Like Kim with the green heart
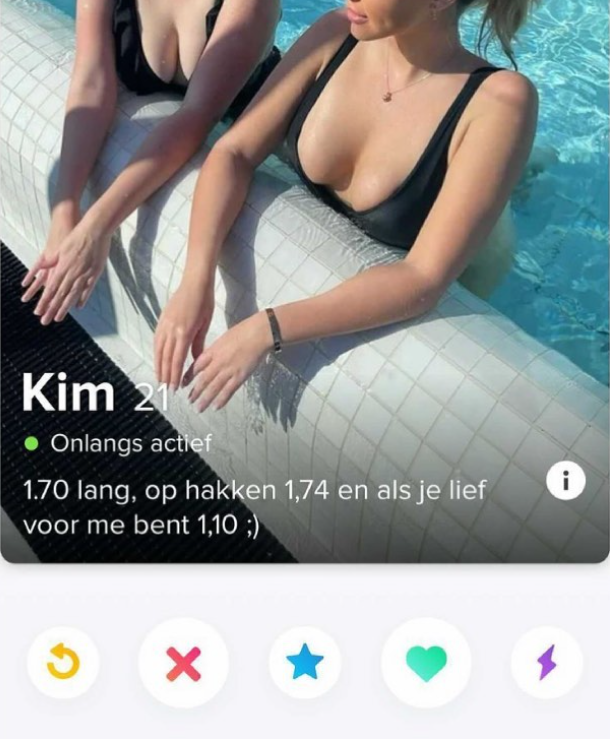Image resolution: width=610 pixels, height=739 pixels. click(427, 662)
